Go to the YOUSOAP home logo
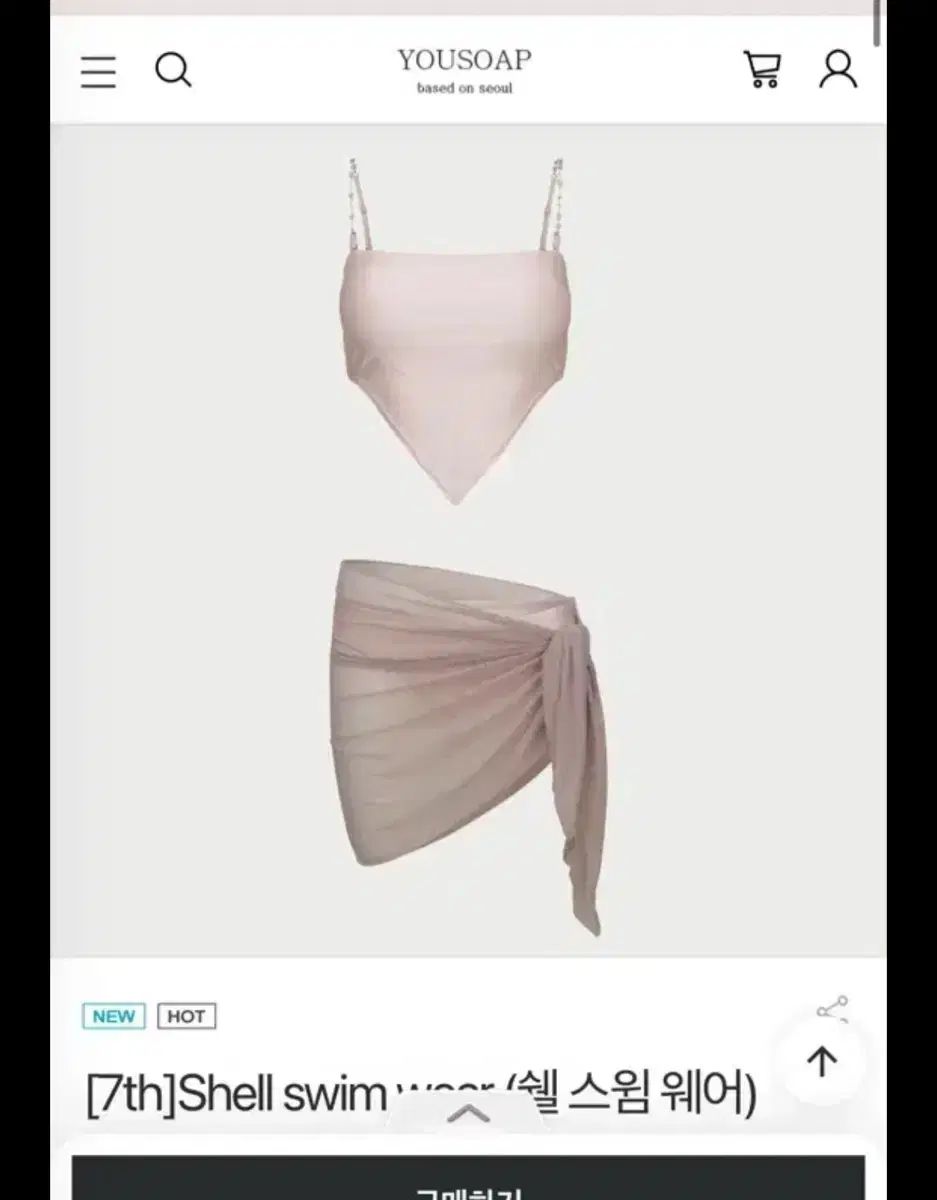 [464, 70]
